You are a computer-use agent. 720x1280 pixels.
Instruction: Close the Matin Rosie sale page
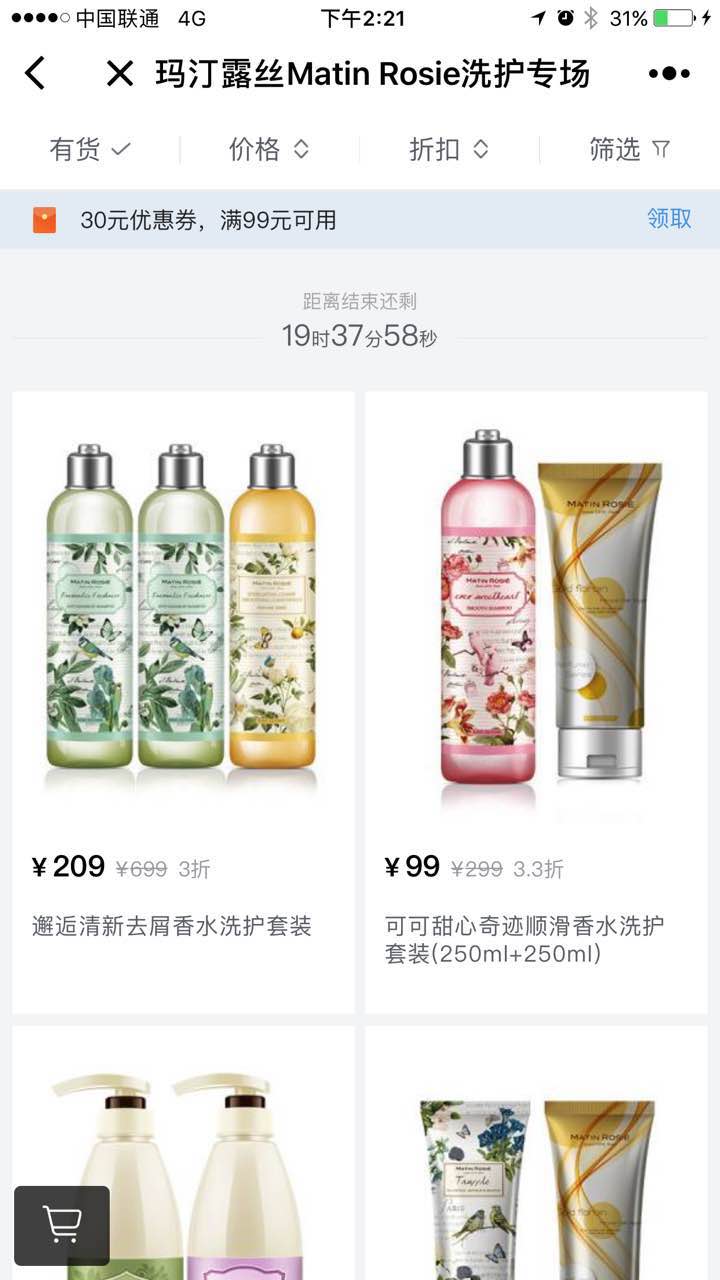(119, 73)
